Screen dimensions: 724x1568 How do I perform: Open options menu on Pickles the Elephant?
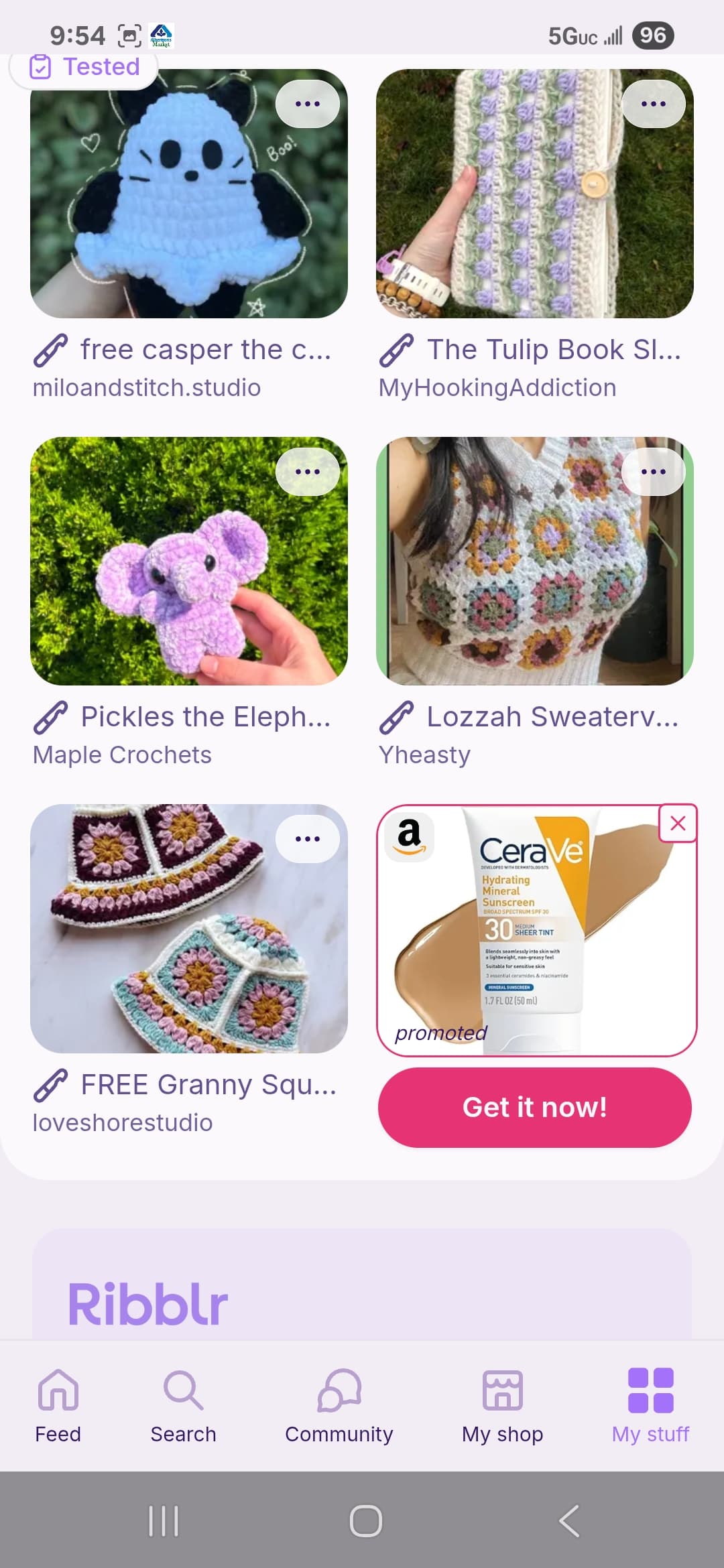[x=307, y=472]
